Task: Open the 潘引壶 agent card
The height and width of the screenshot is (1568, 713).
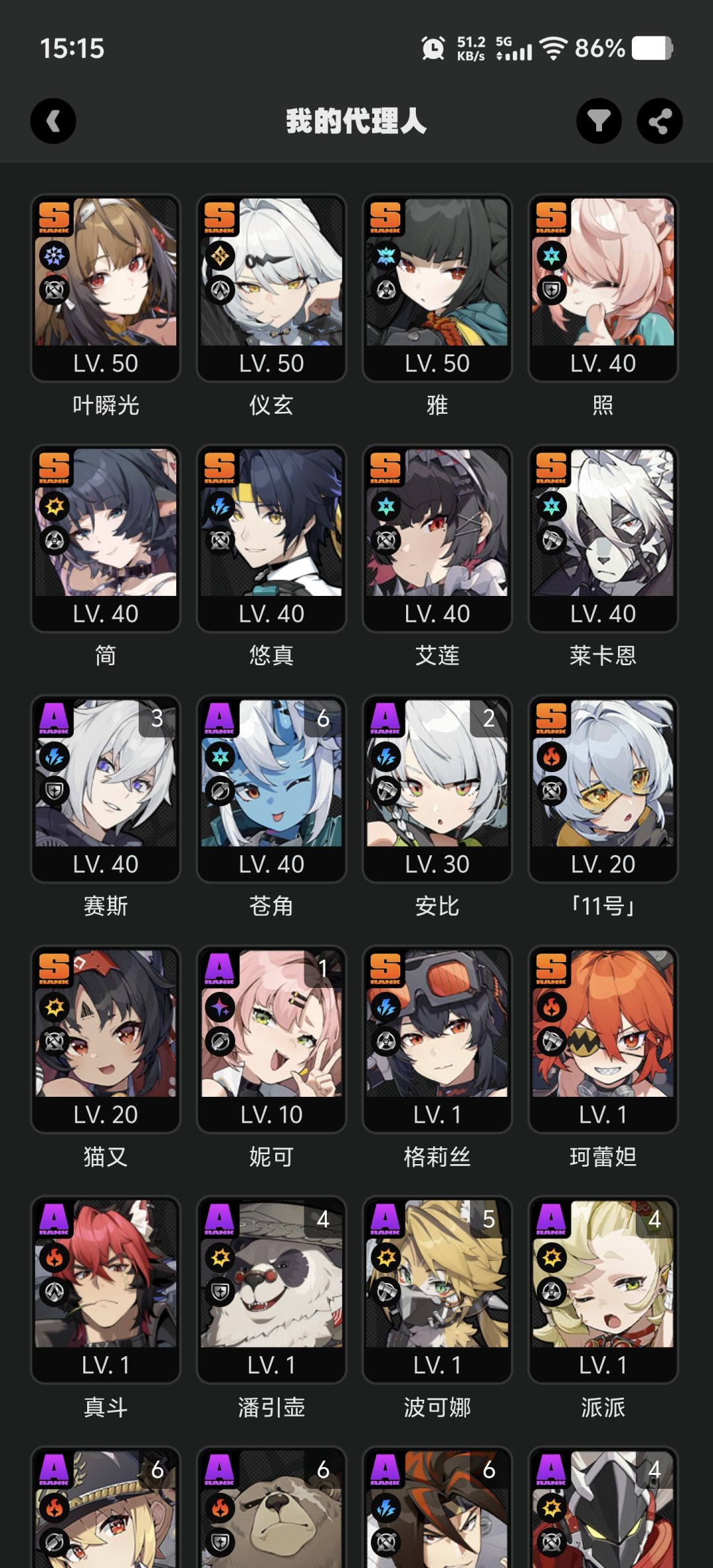Action: tap(271, 1290)
